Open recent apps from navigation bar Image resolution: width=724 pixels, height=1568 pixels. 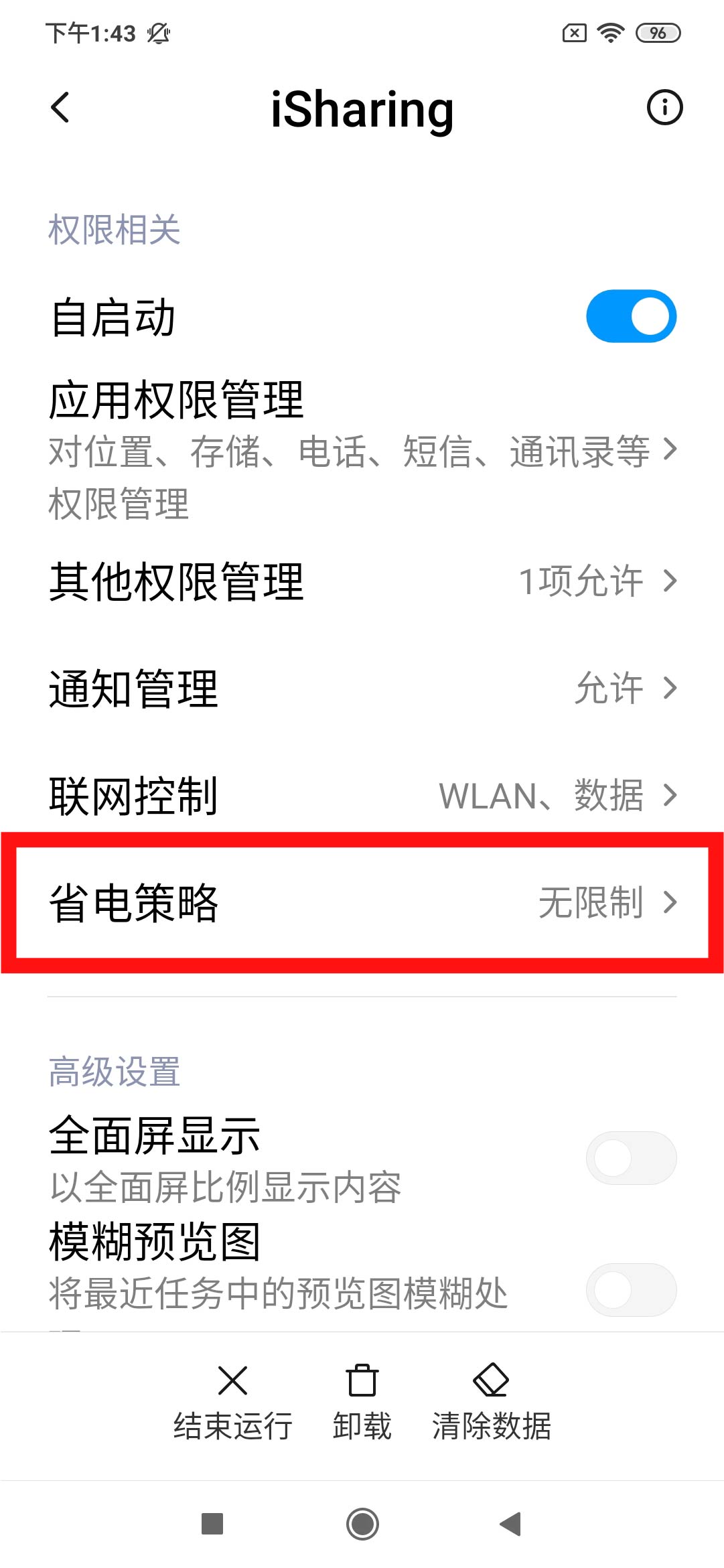click(x=212, y=1524)
